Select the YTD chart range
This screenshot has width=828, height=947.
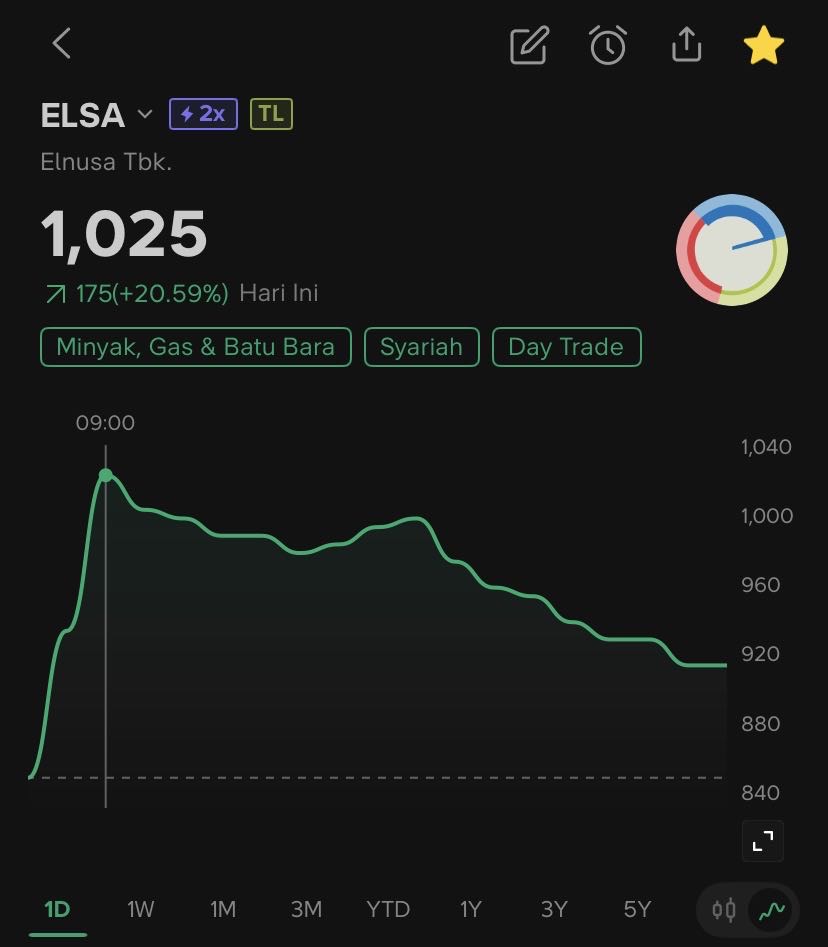(388, 909)
